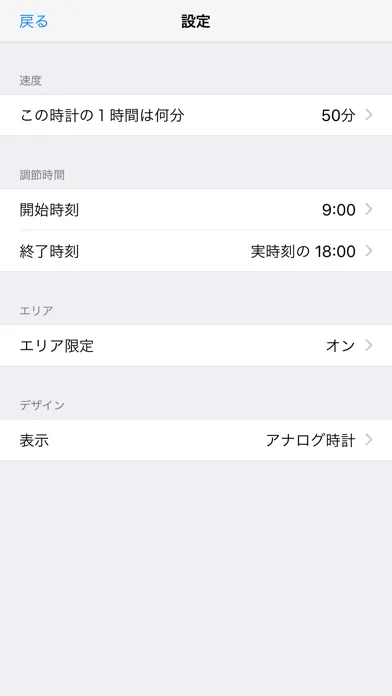
Task: Go back with the 戻る button
Action: (x=34, y=21)
